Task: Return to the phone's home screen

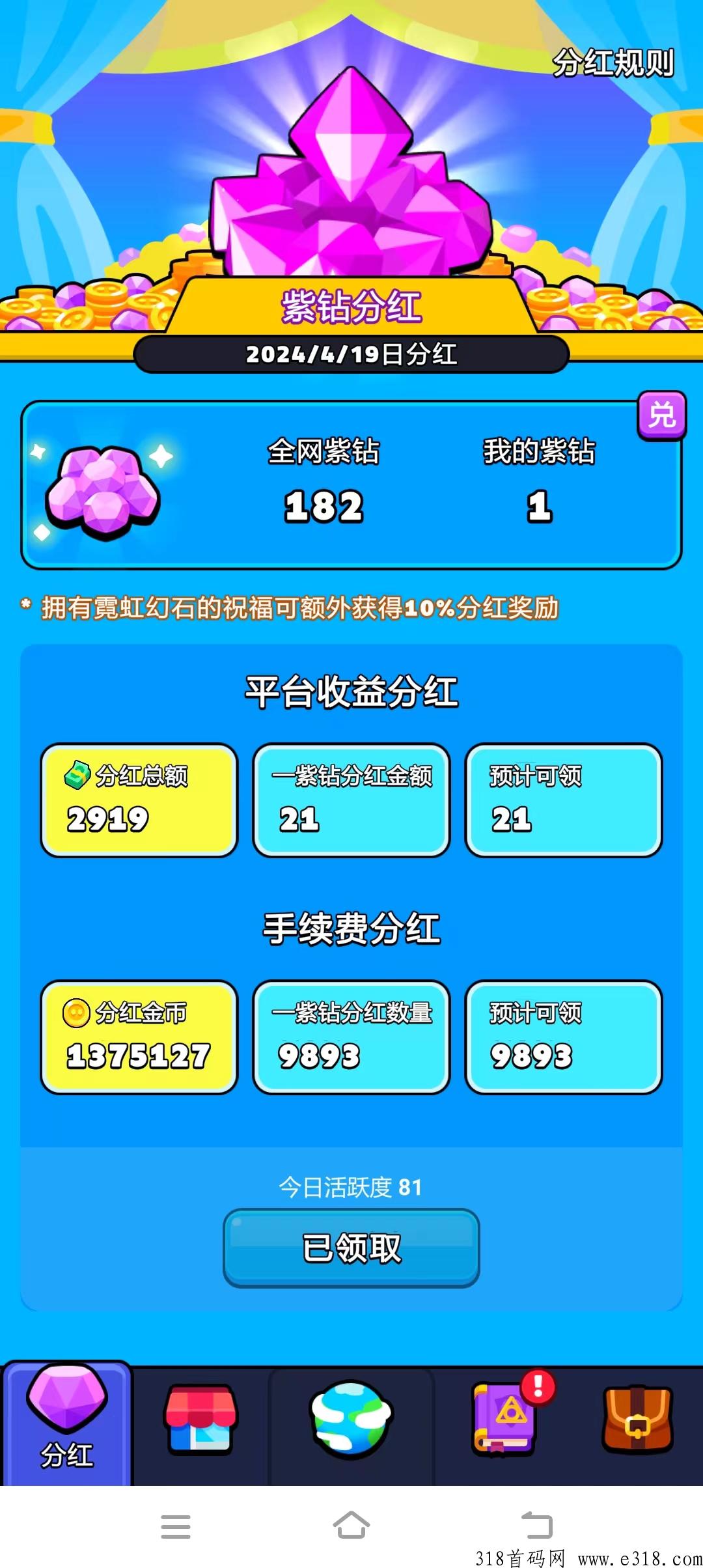Action: click(x=351, y=1526)
